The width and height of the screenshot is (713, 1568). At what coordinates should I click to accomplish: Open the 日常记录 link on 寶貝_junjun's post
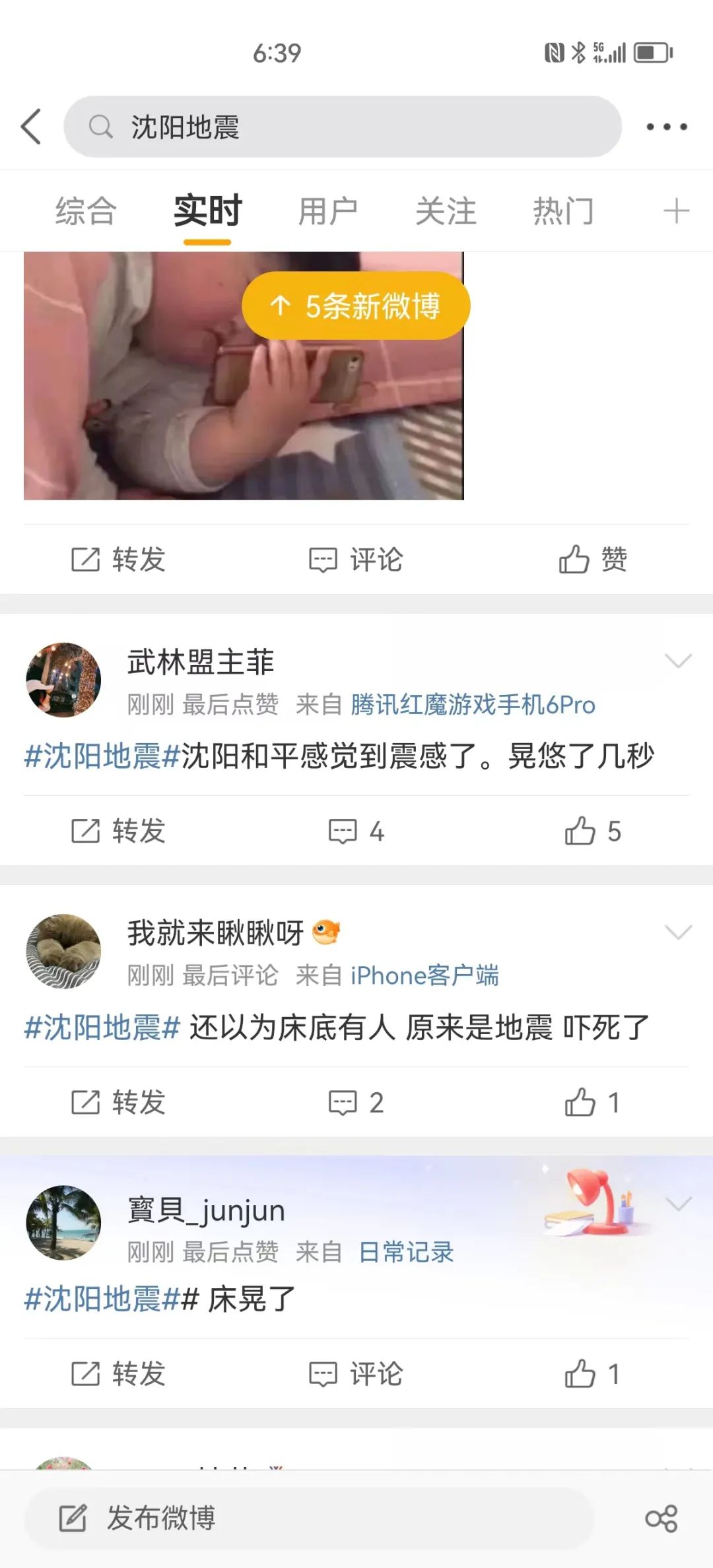406,1252
